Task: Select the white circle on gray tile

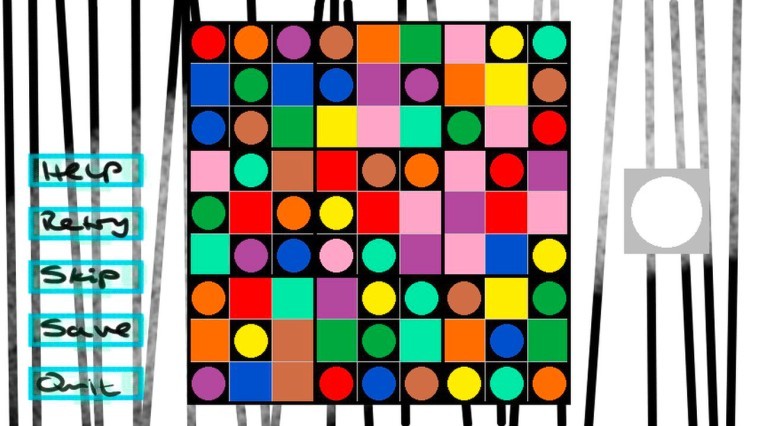Action: tap(667, 211)
